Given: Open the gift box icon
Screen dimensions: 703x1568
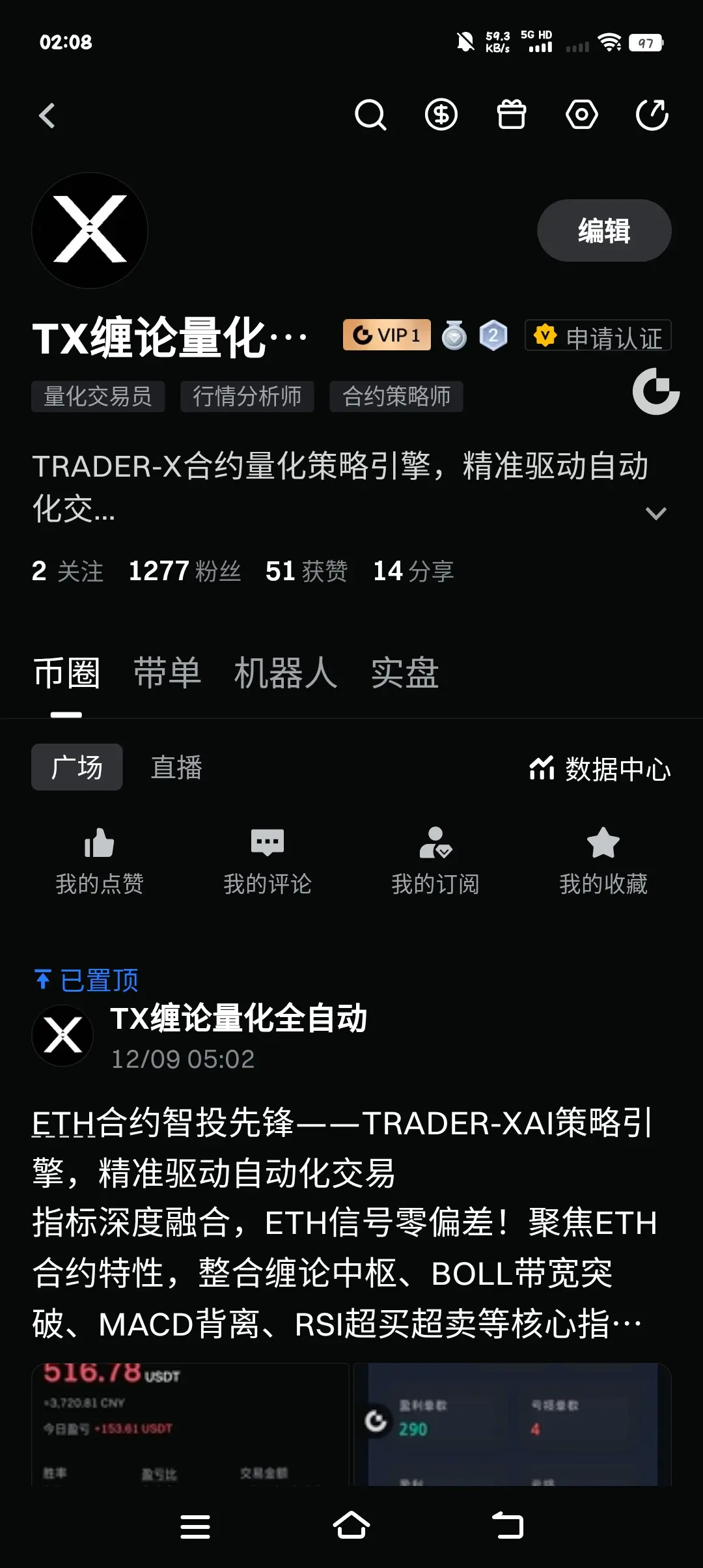Looking at the screenshot, I should [512, 116].
